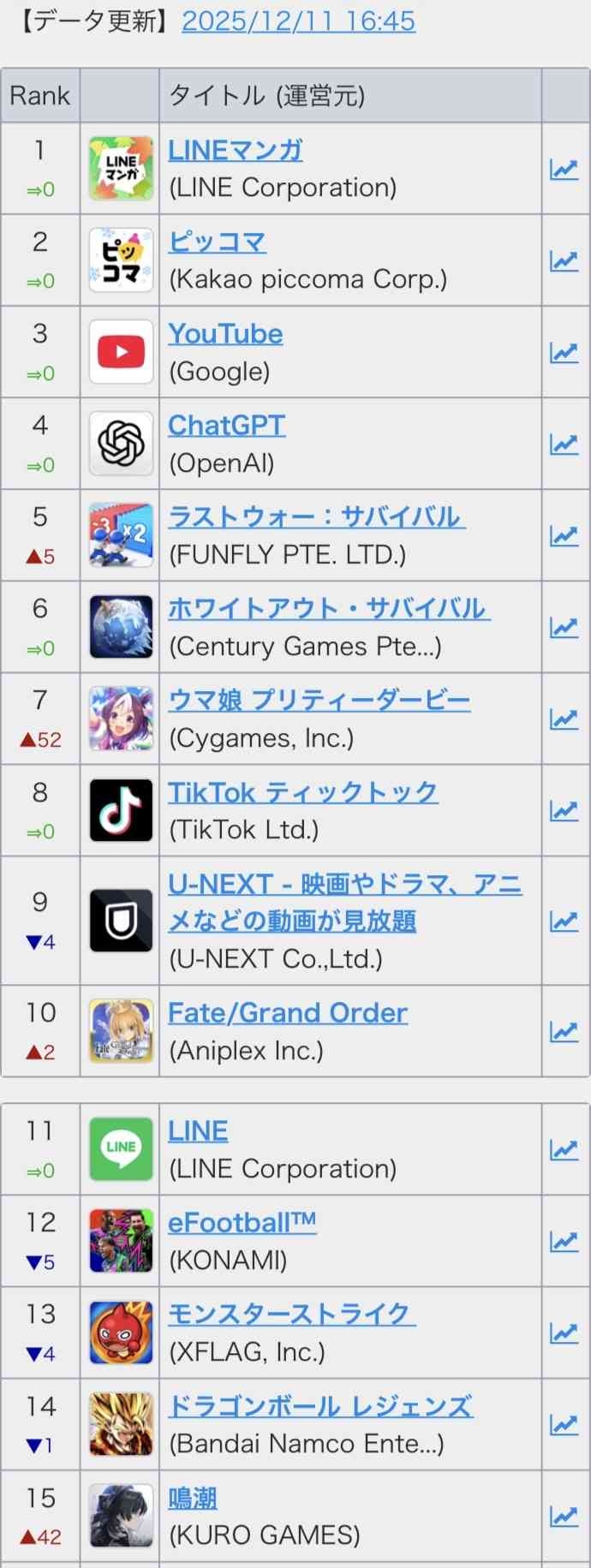Open ウマ娘 プリティーダービー link
Image resolution: width=591 pixels, height=1568 pixels.
point(319,701)
